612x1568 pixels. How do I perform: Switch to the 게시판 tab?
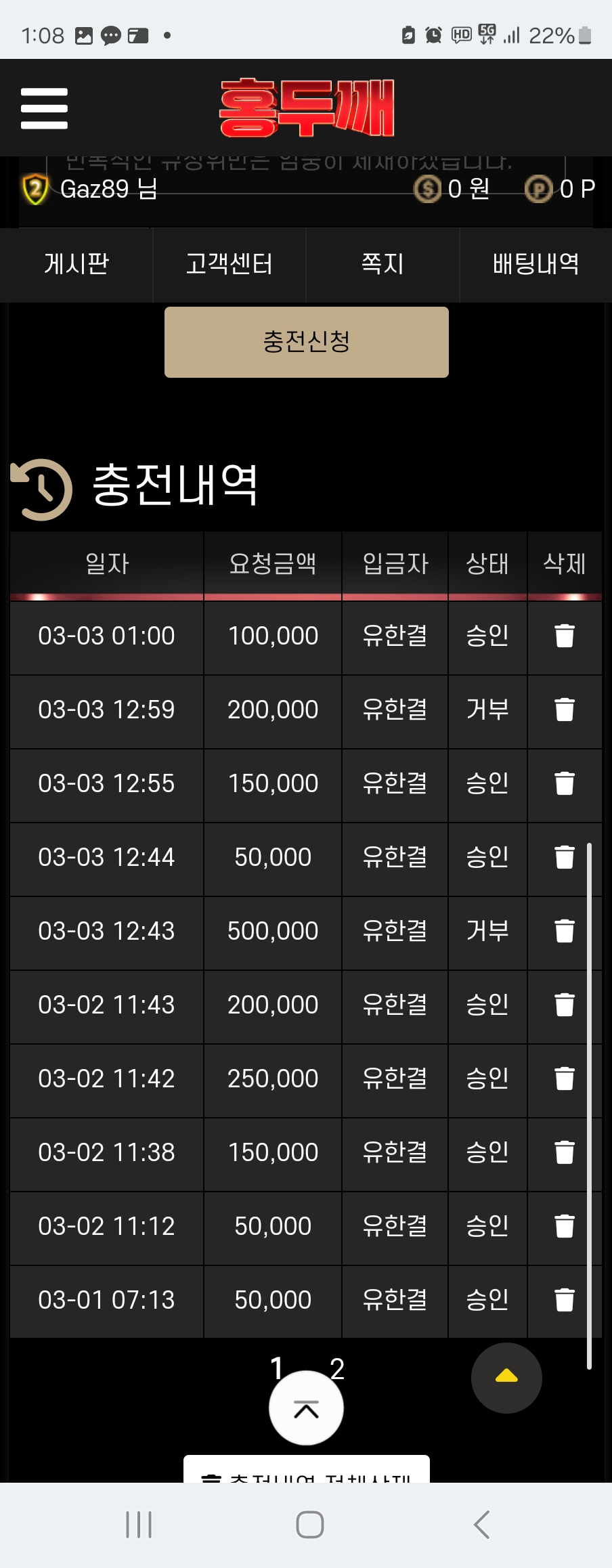click(x=76, y=264)
